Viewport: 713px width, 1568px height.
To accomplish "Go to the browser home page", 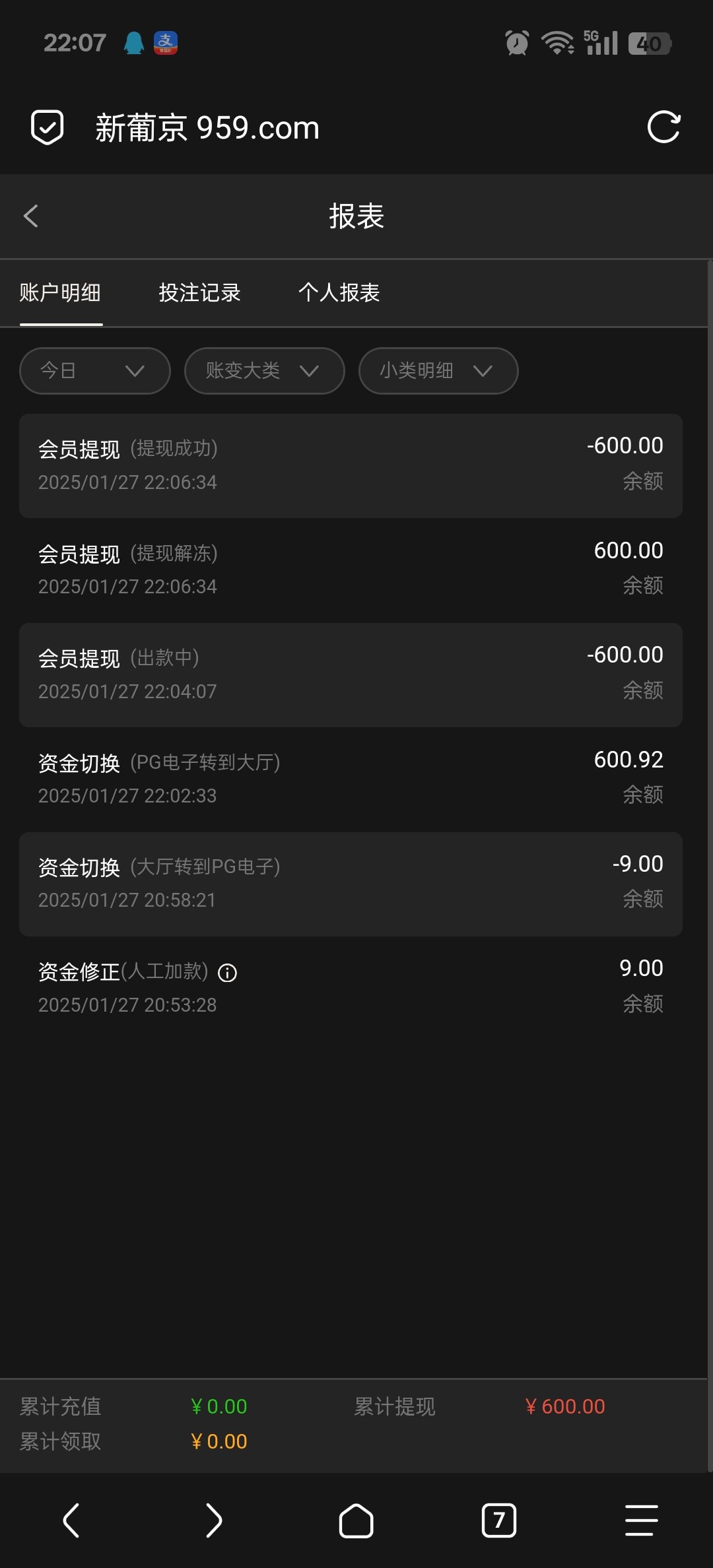I will (356, 1520).
